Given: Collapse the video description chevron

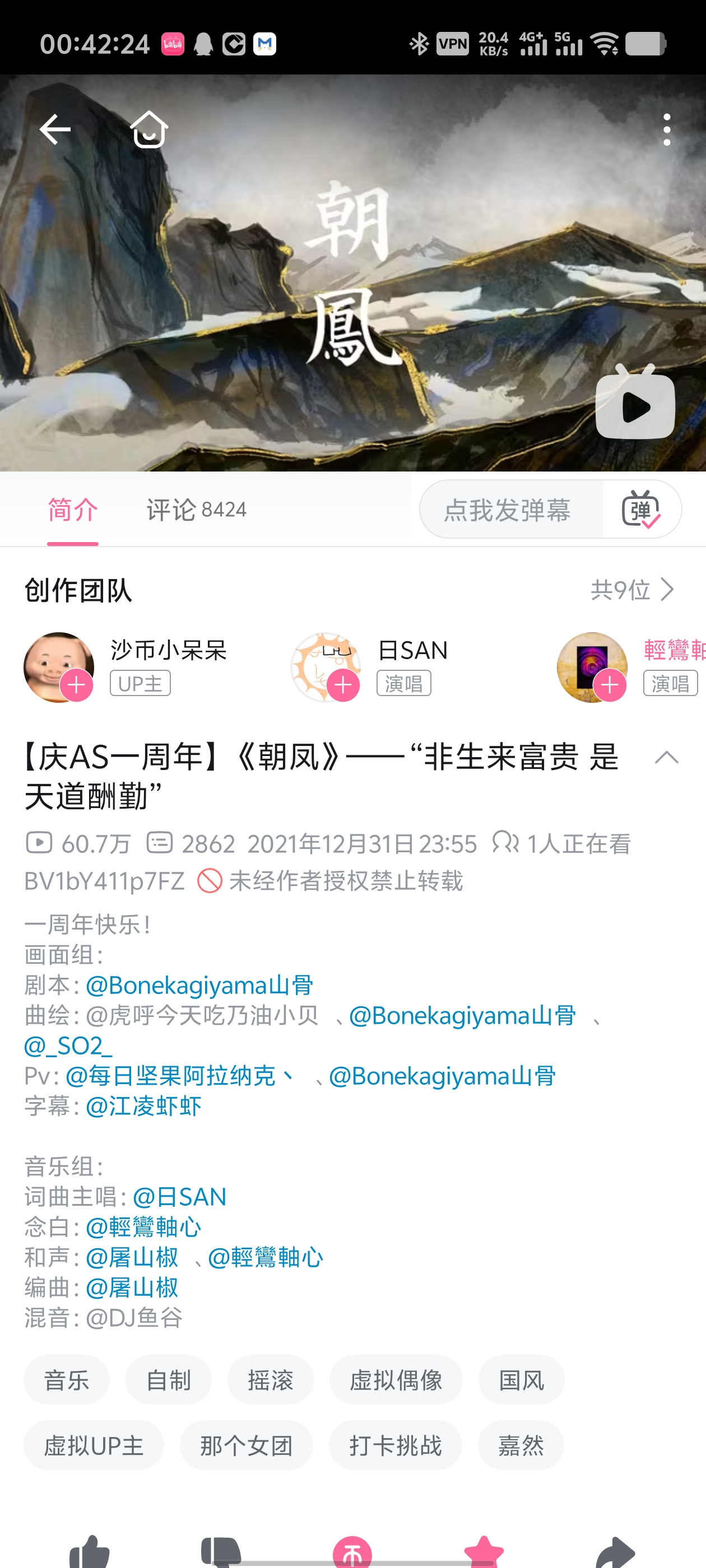Looking at the screenshot, I should pos(666,758).
